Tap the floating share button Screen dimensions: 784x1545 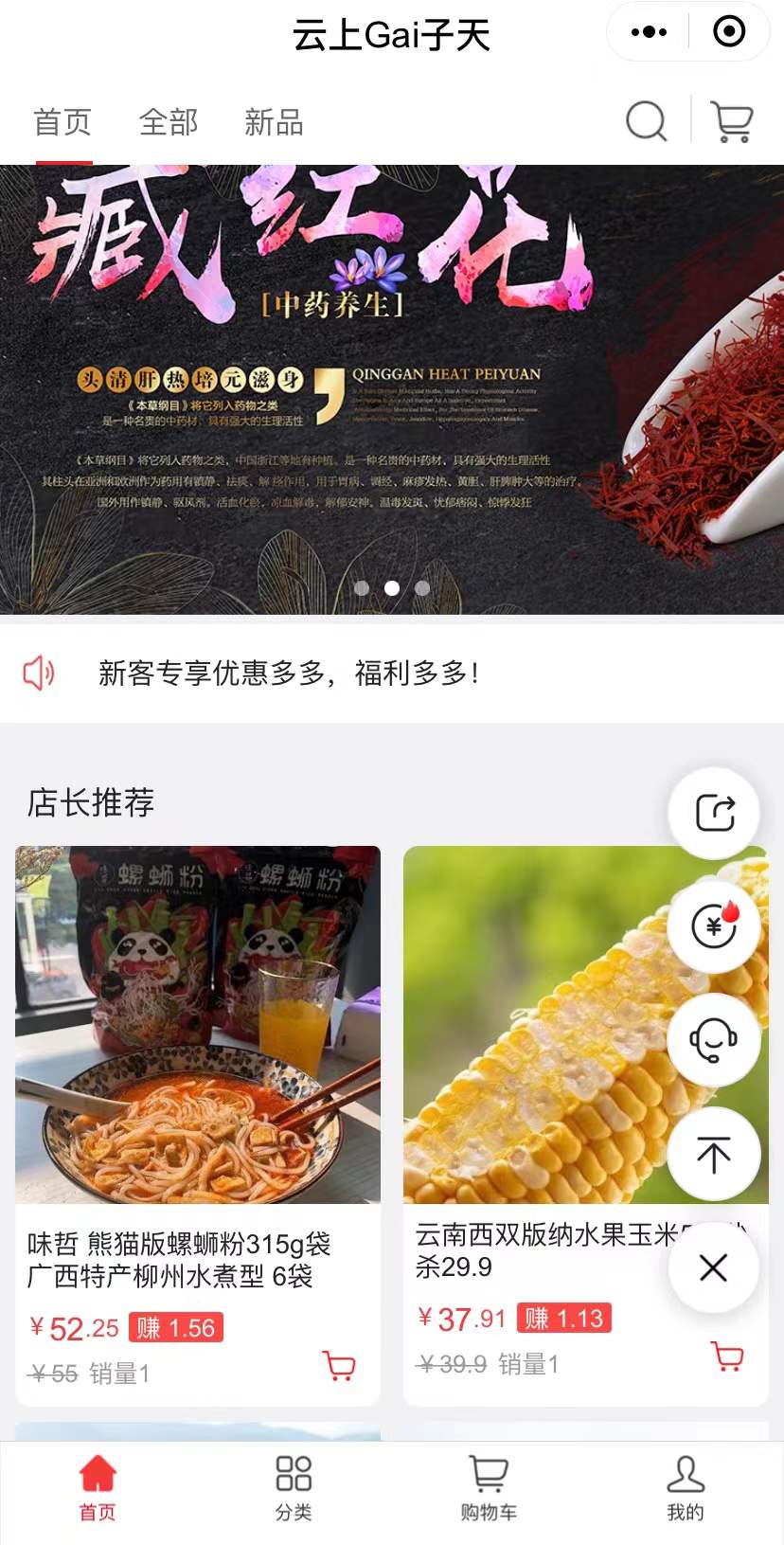pos(714,813)
